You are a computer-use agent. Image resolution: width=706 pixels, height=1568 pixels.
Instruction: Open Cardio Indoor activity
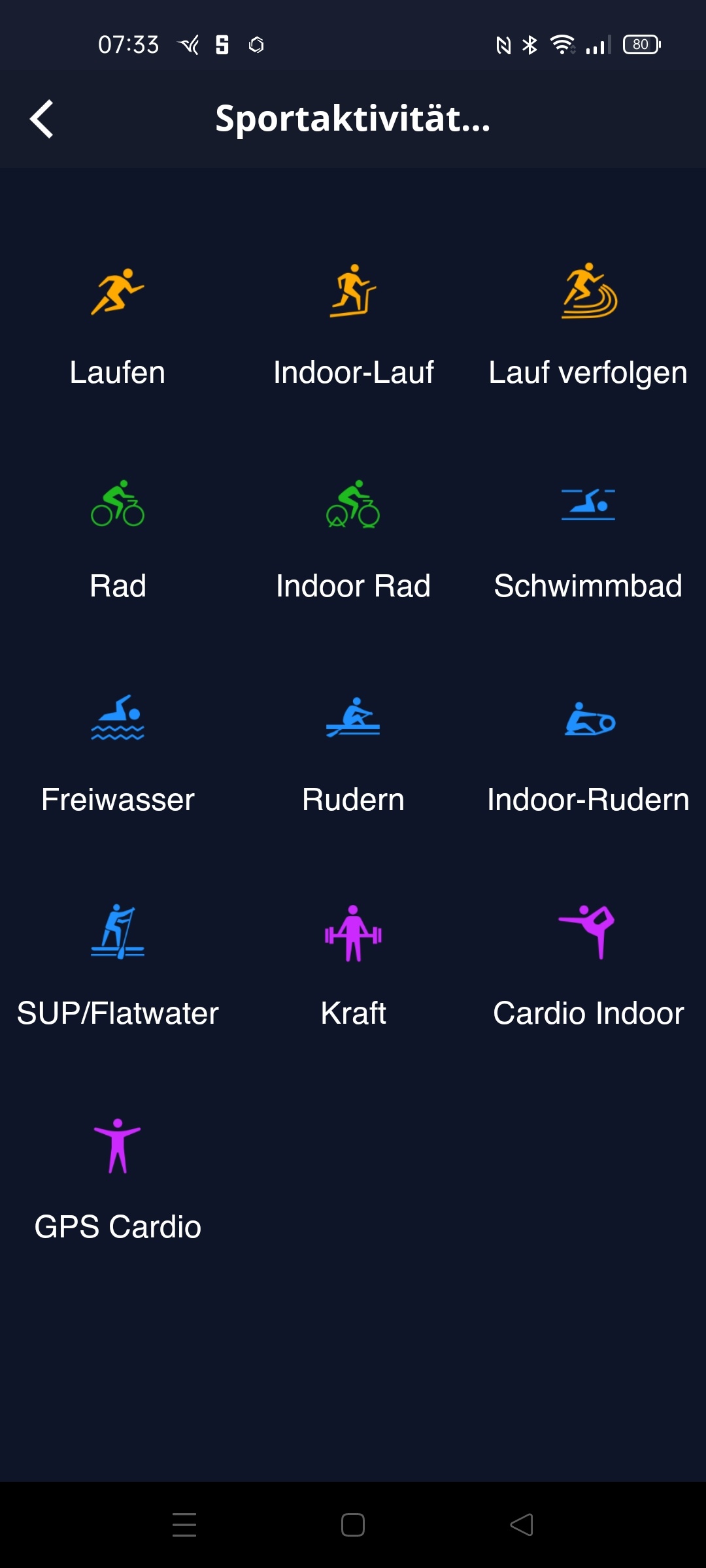[x=588, y=967]
